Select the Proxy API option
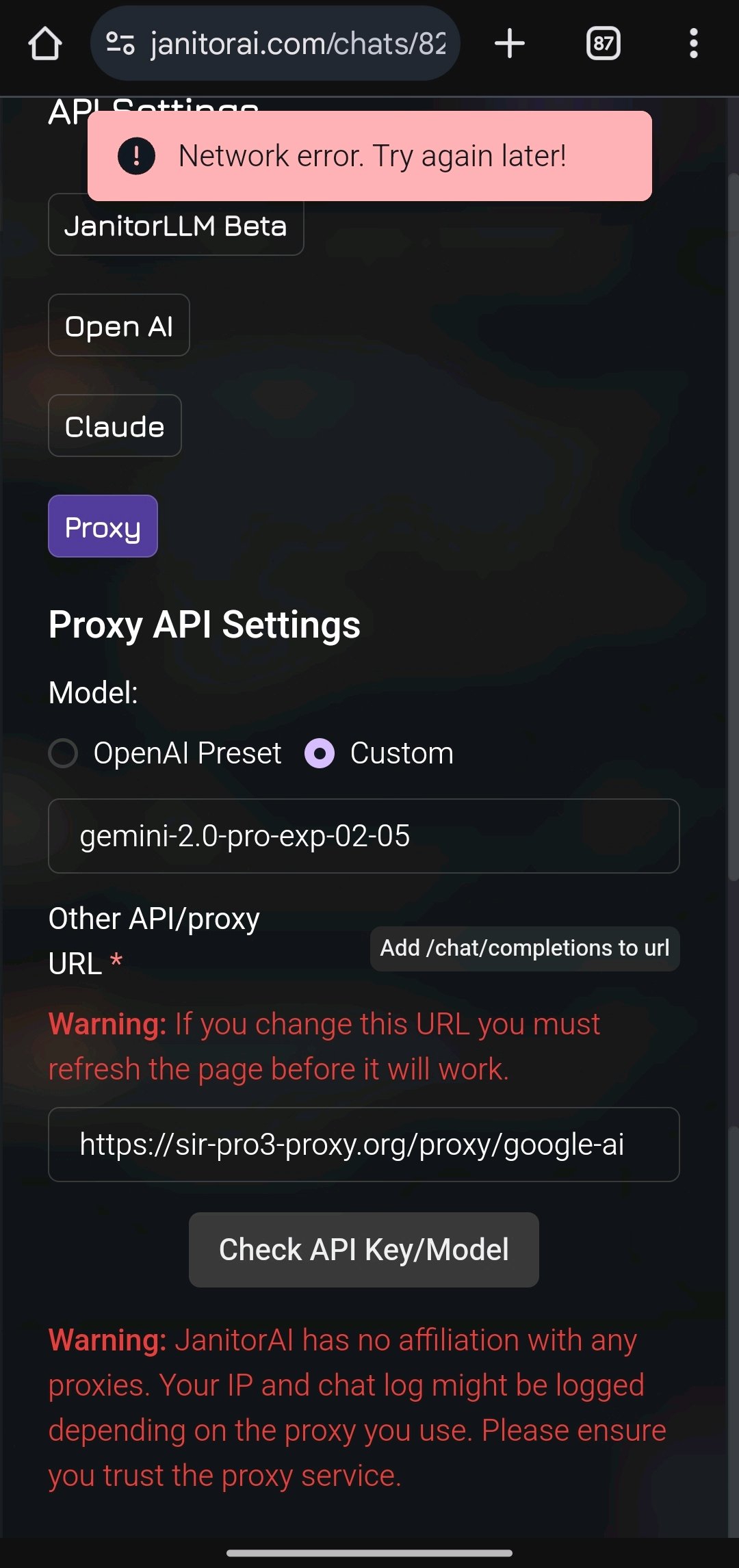739x1568 pixels. 103,526
